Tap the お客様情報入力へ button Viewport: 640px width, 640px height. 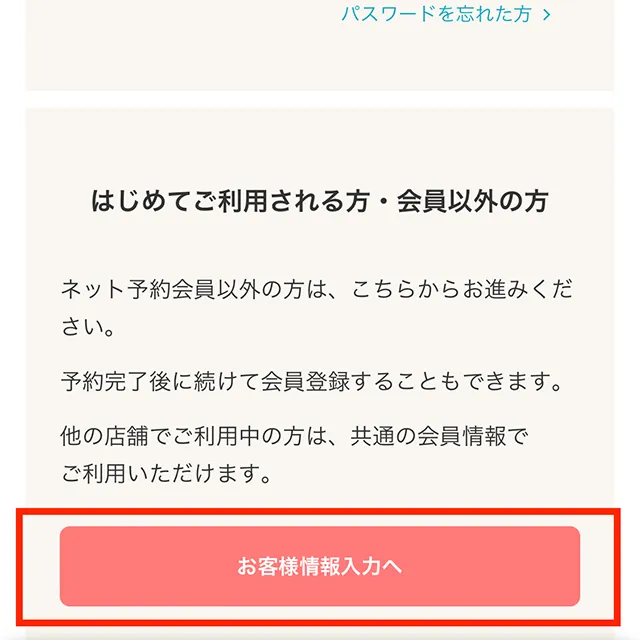(320, 566)
